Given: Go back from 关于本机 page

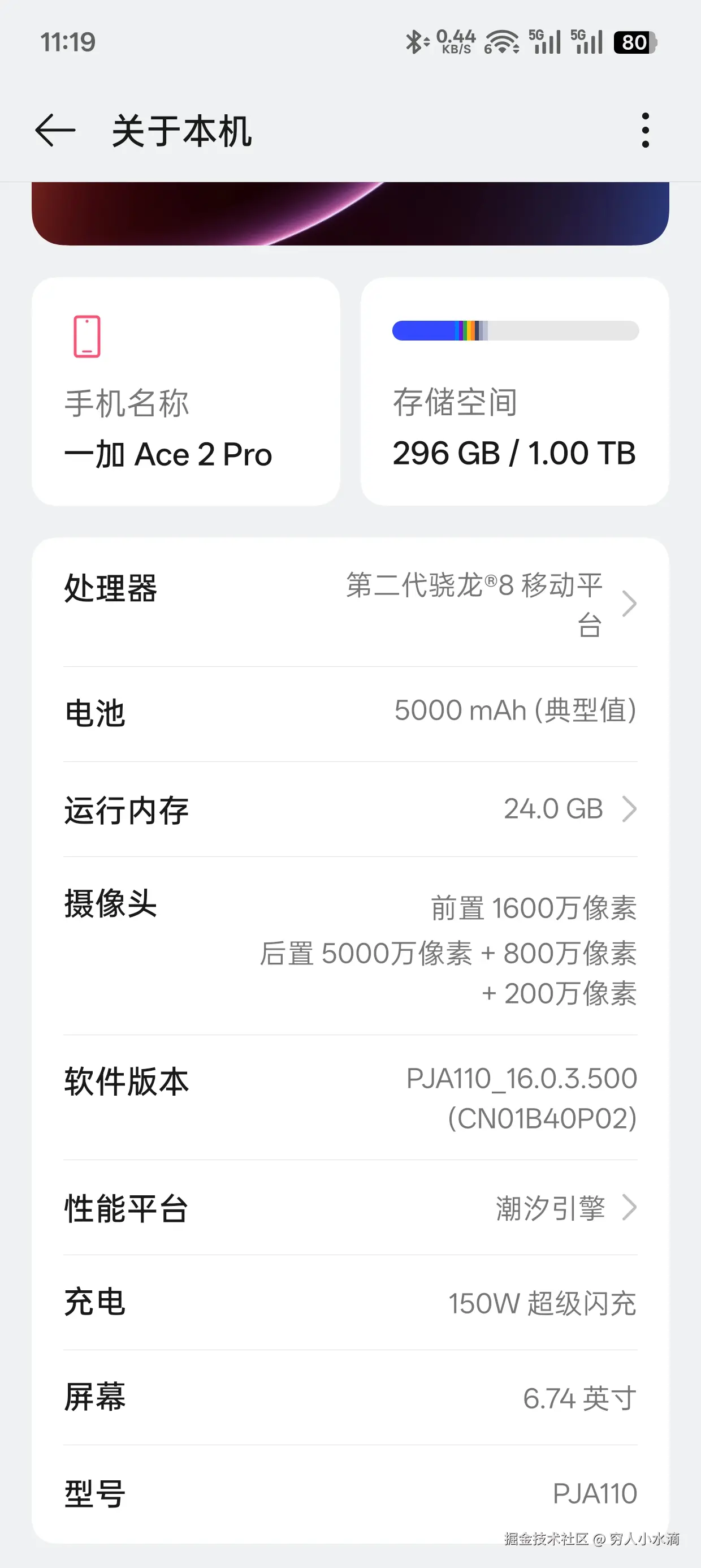Looking at the screenshot, I should pos(55,130).
